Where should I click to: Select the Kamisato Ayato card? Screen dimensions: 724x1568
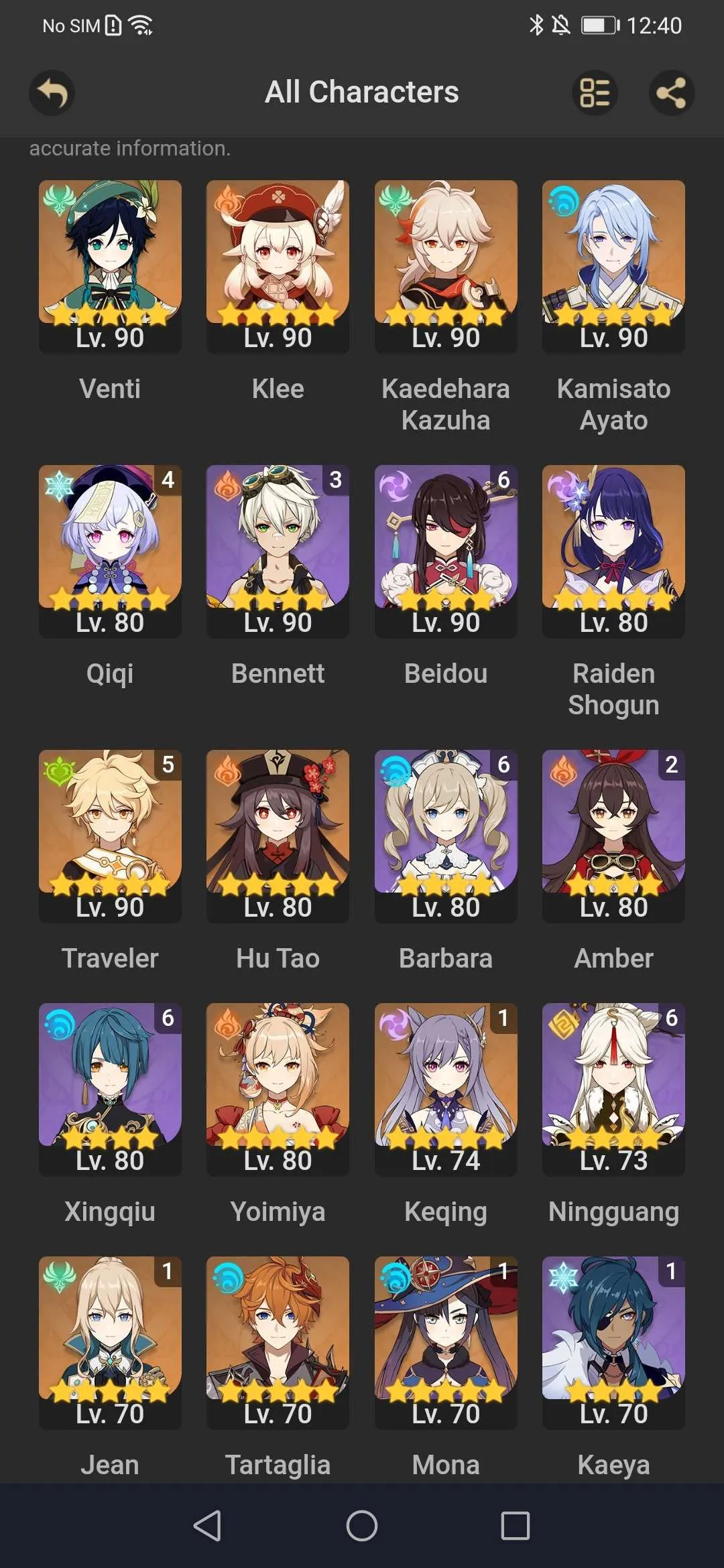613,266
